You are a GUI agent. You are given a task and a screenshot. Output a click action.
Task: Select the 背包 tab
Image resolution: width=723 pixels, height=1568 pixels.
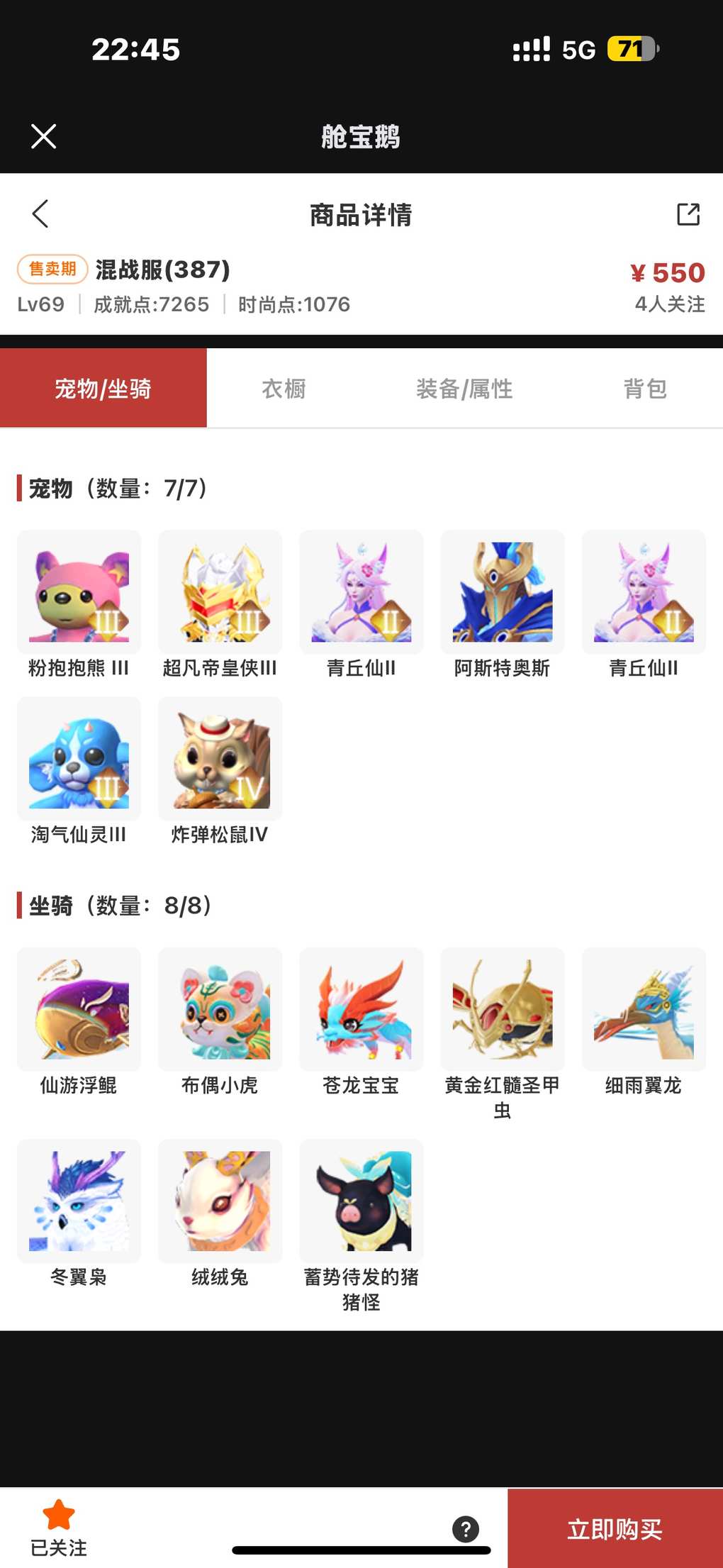(645, 389)
